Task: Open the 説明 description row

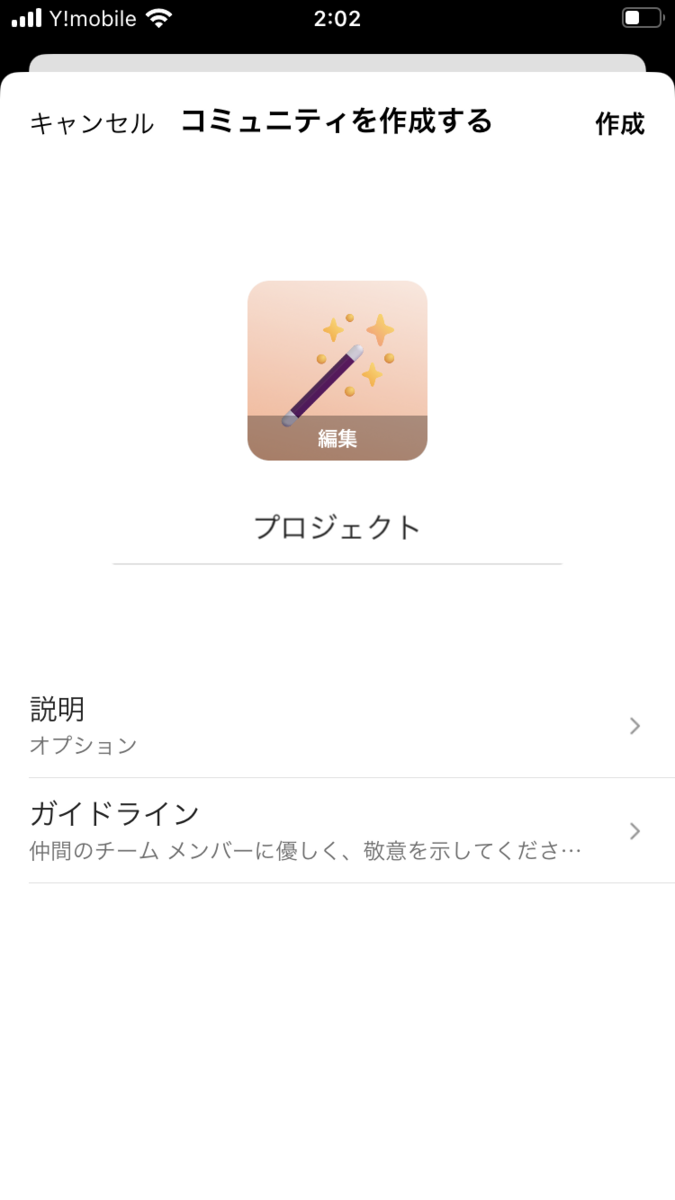Action: 337,725
